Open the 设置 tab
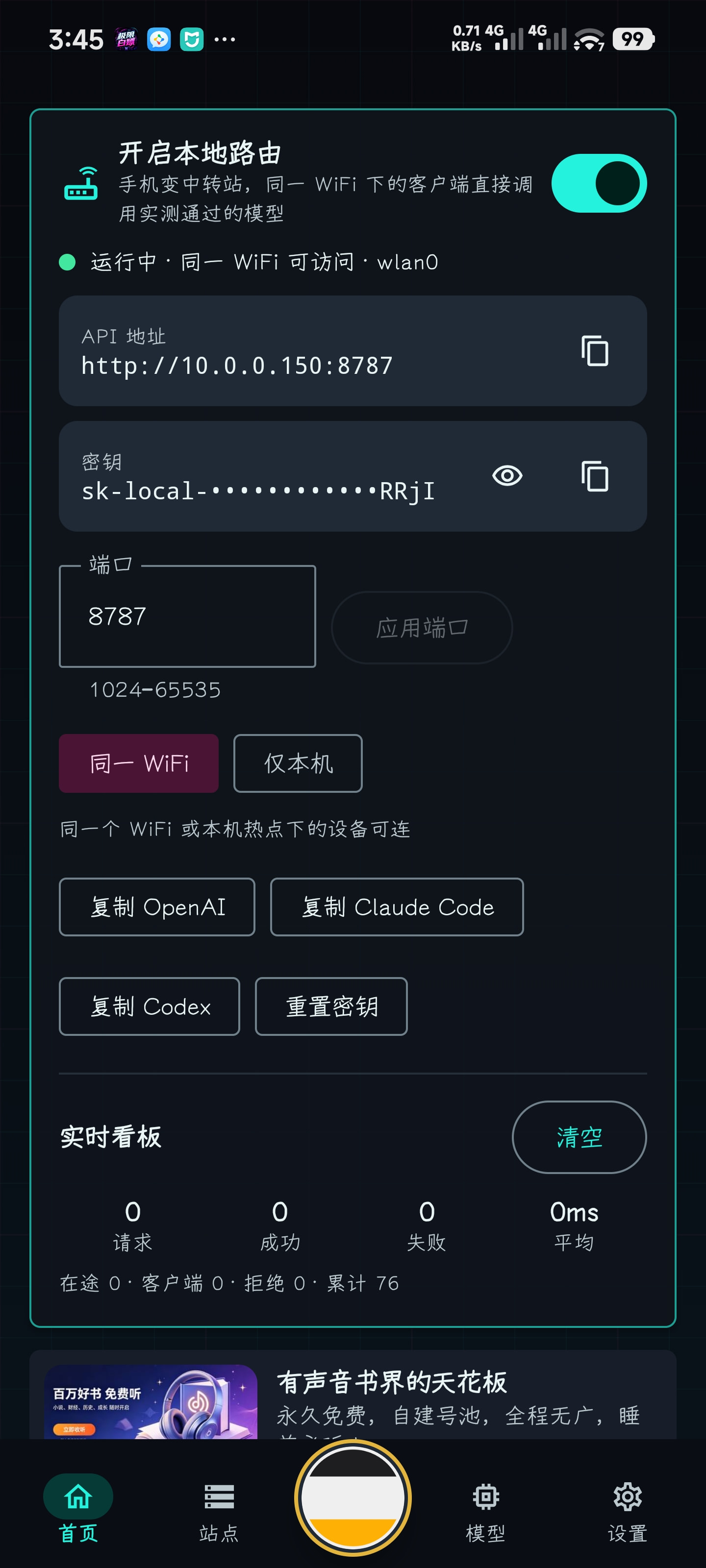 [x=628, y=1508]
